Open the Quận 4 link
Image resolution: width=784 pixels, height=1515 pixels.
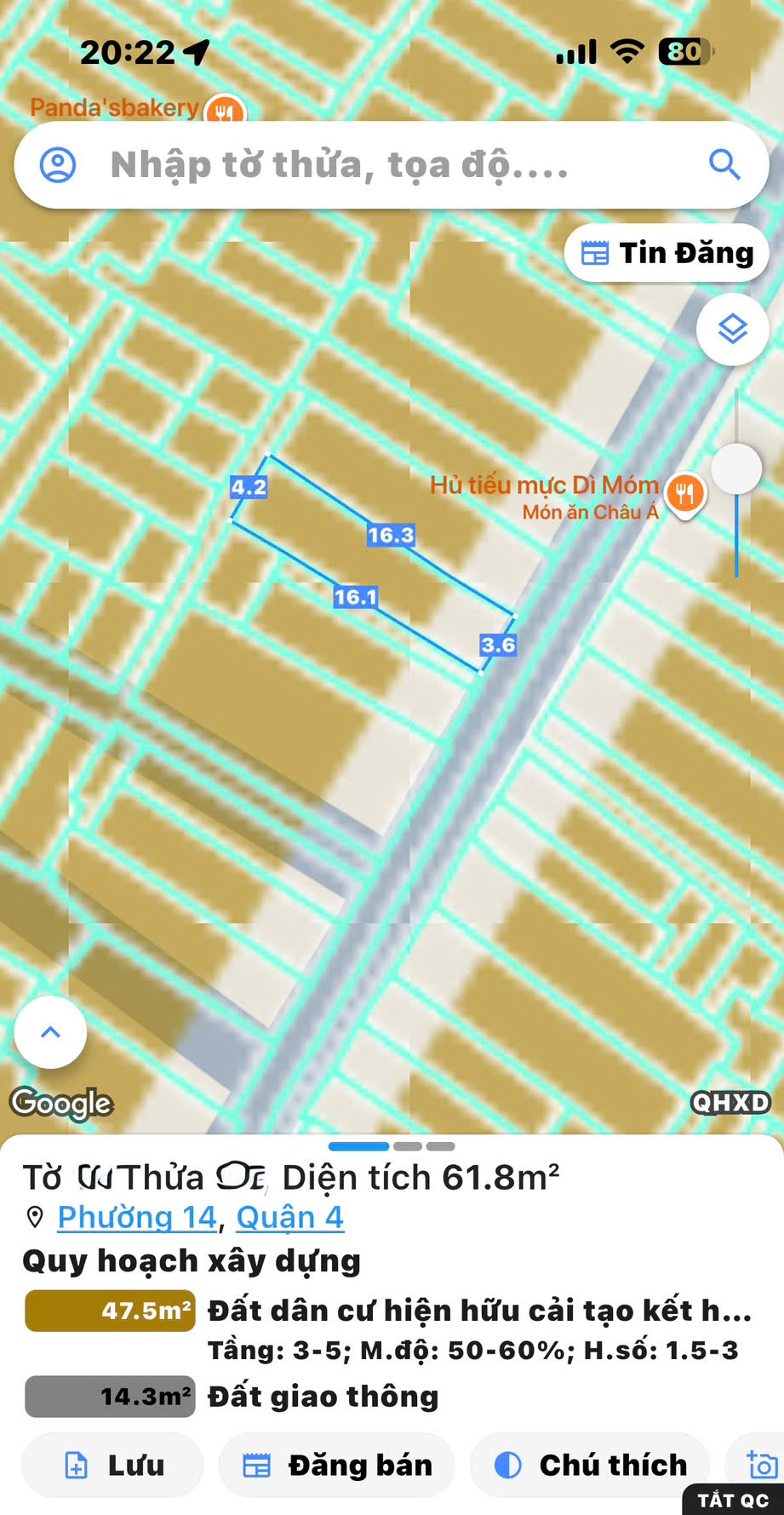click(289, 1217)
